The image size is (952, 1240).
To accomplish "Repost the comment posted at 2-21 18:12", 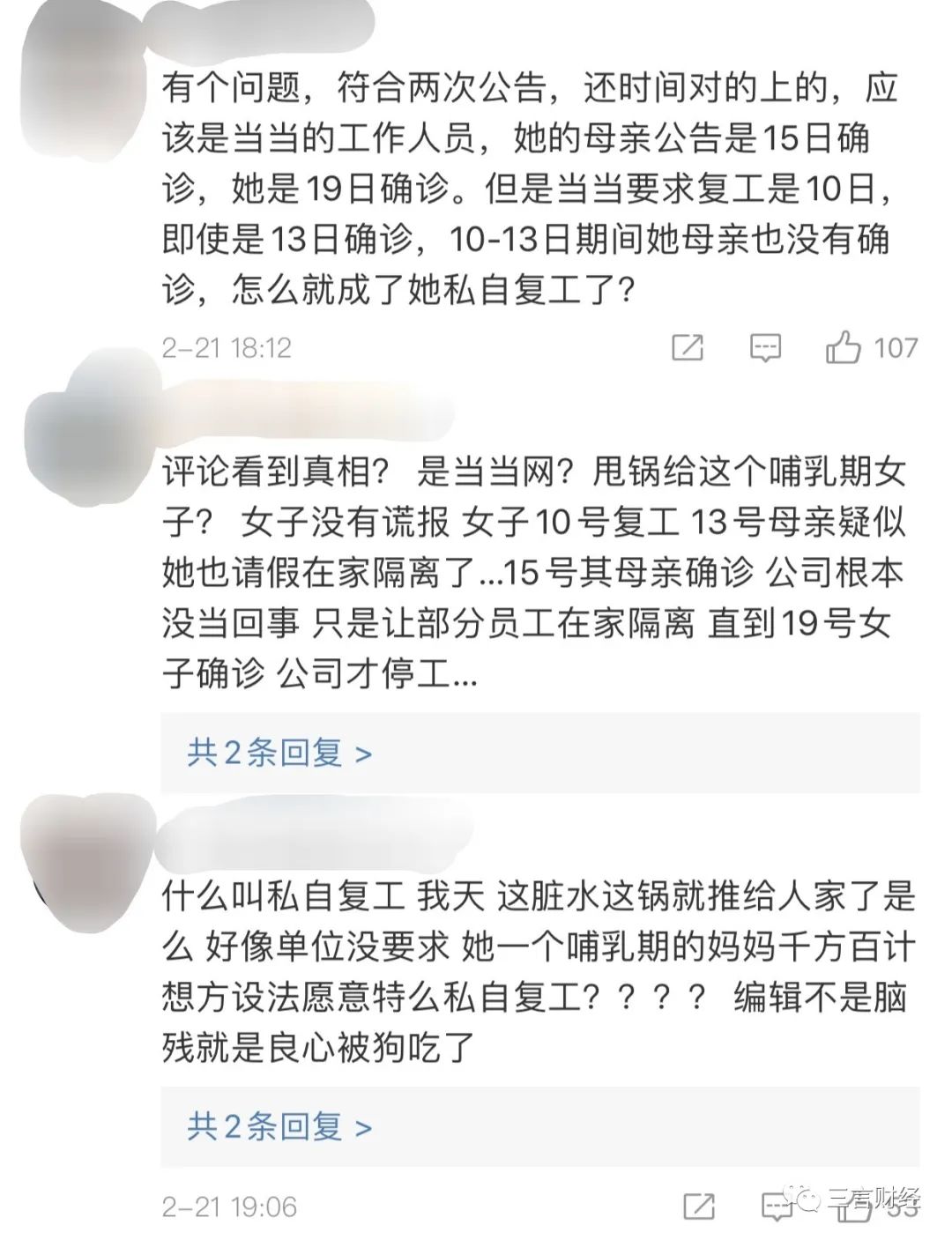I will 688,348.
